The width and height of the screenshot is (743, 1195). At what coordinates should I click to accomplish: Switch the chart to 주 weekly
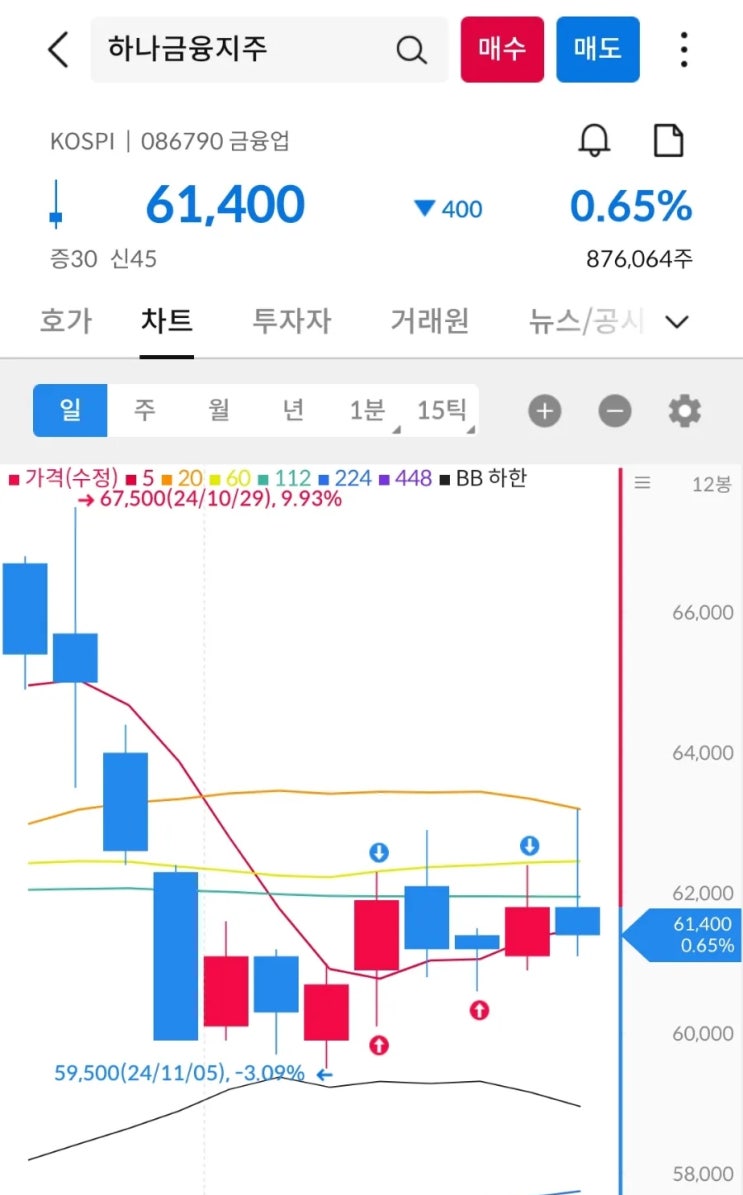click(x=145, y=411)
